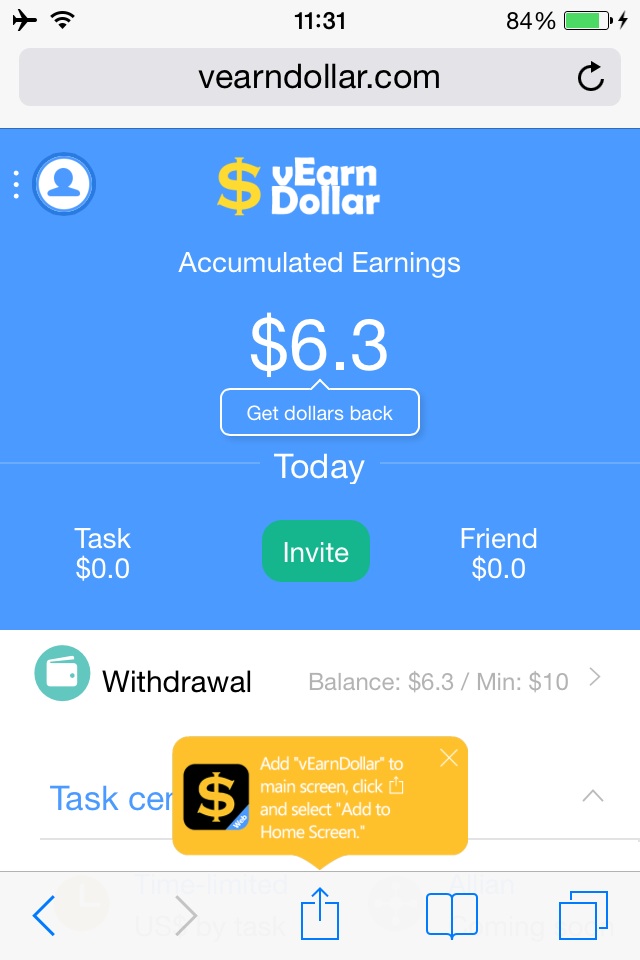Viewport: 640px width, 960px height.
Task: Open the Withdrawal row
Action: (x=320, y=682)
